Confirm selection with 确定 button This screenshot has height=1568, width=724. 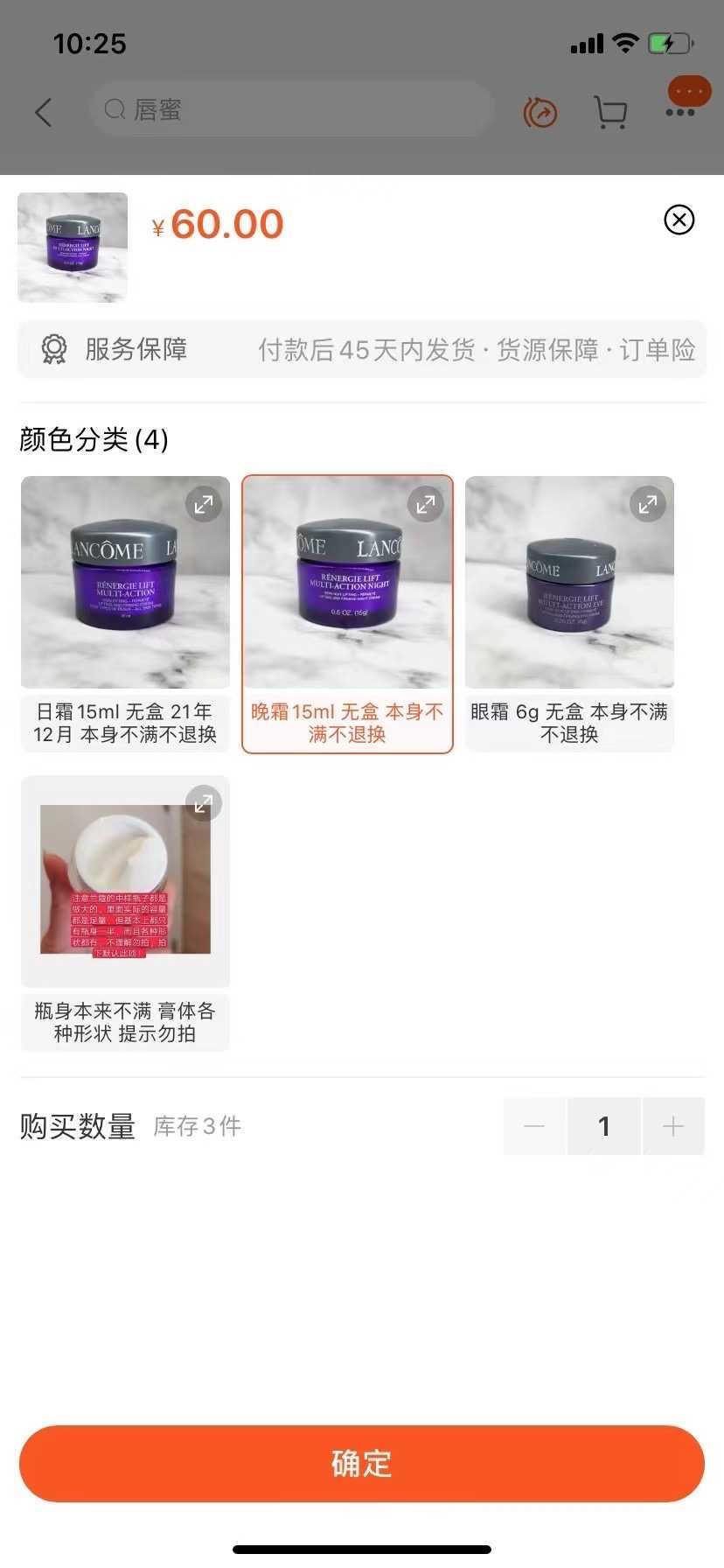[x=362, y=1463]
